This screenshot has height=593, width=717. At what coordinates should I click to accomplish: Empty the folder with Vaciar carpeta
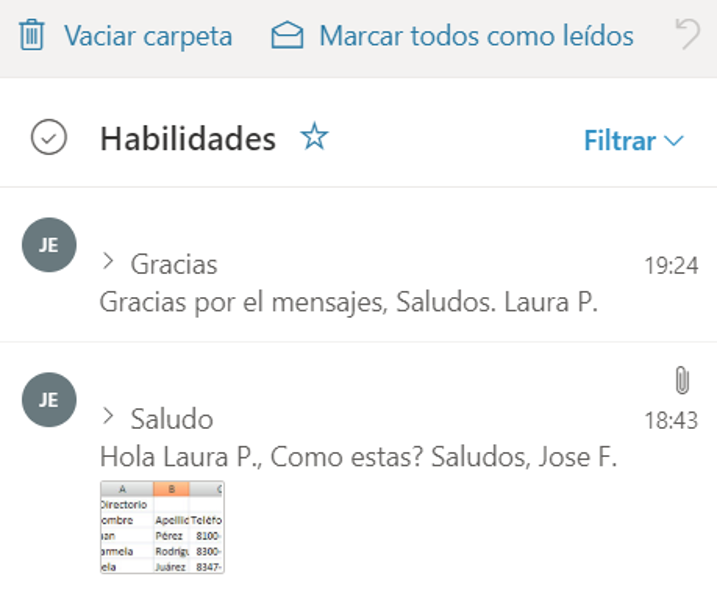point(126,37)
